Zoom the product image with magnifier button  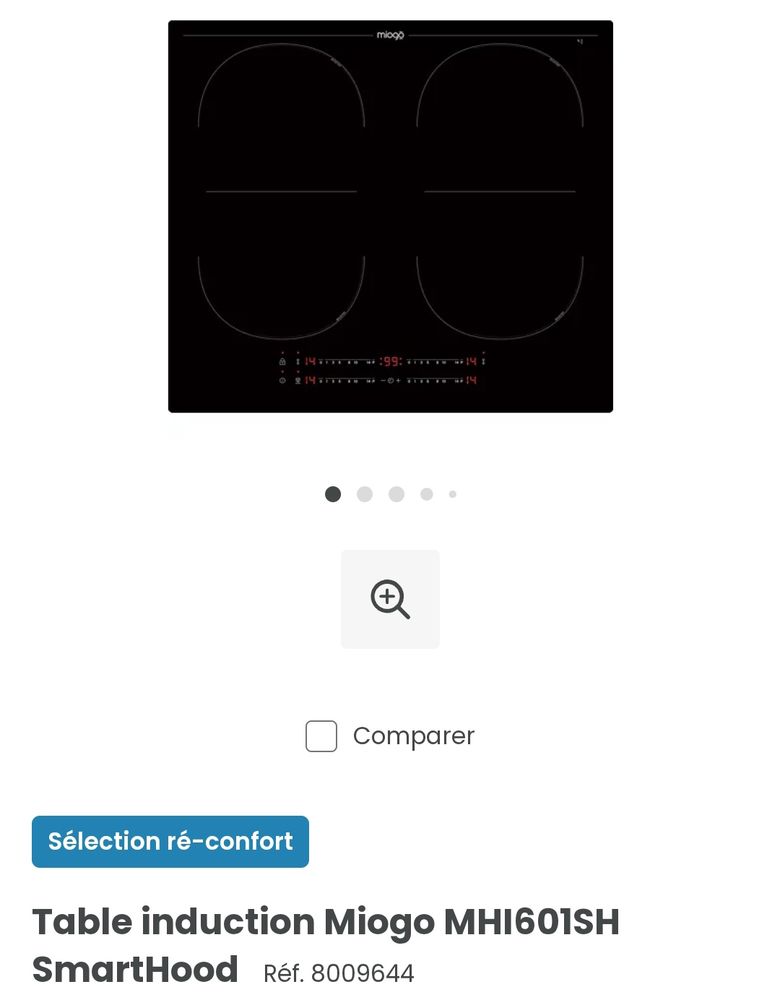point(390,599)
